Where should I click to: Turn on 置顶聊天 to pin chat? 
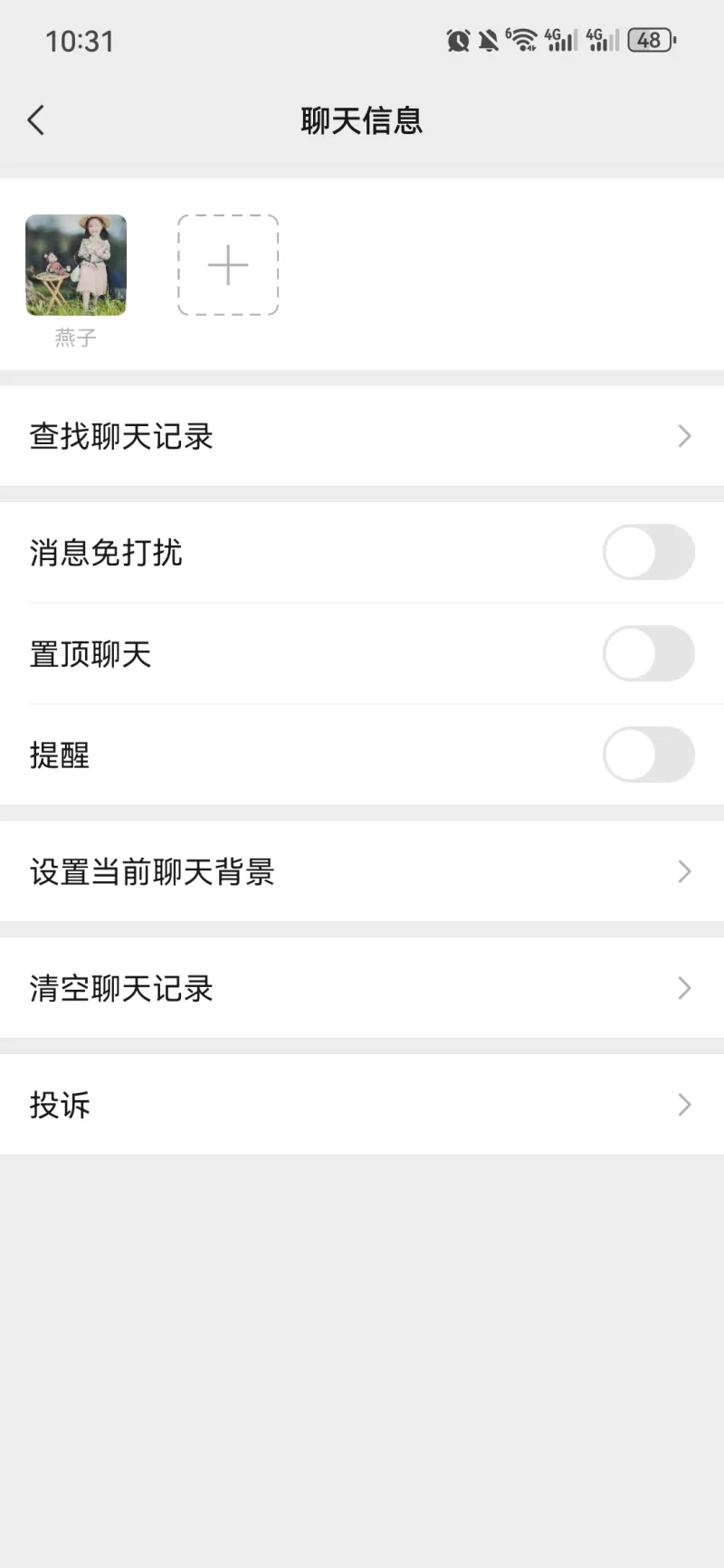(648, 653)
